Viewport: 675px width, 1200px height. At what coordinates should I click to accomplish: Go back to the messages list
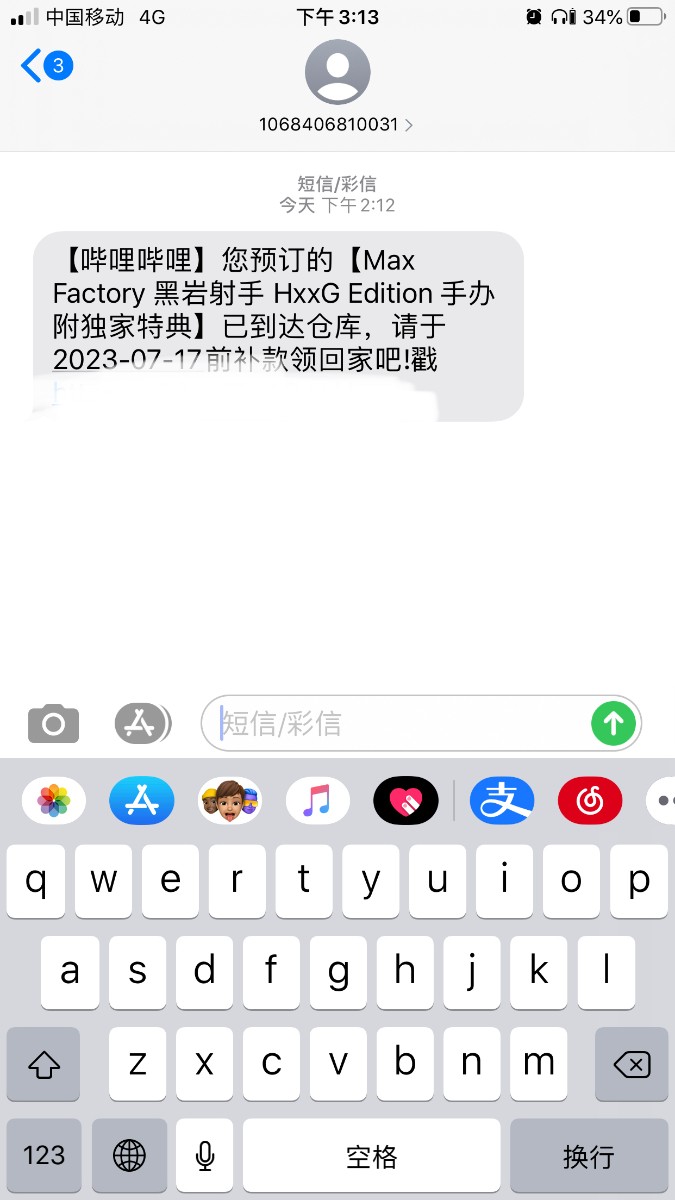pos(47,67)
